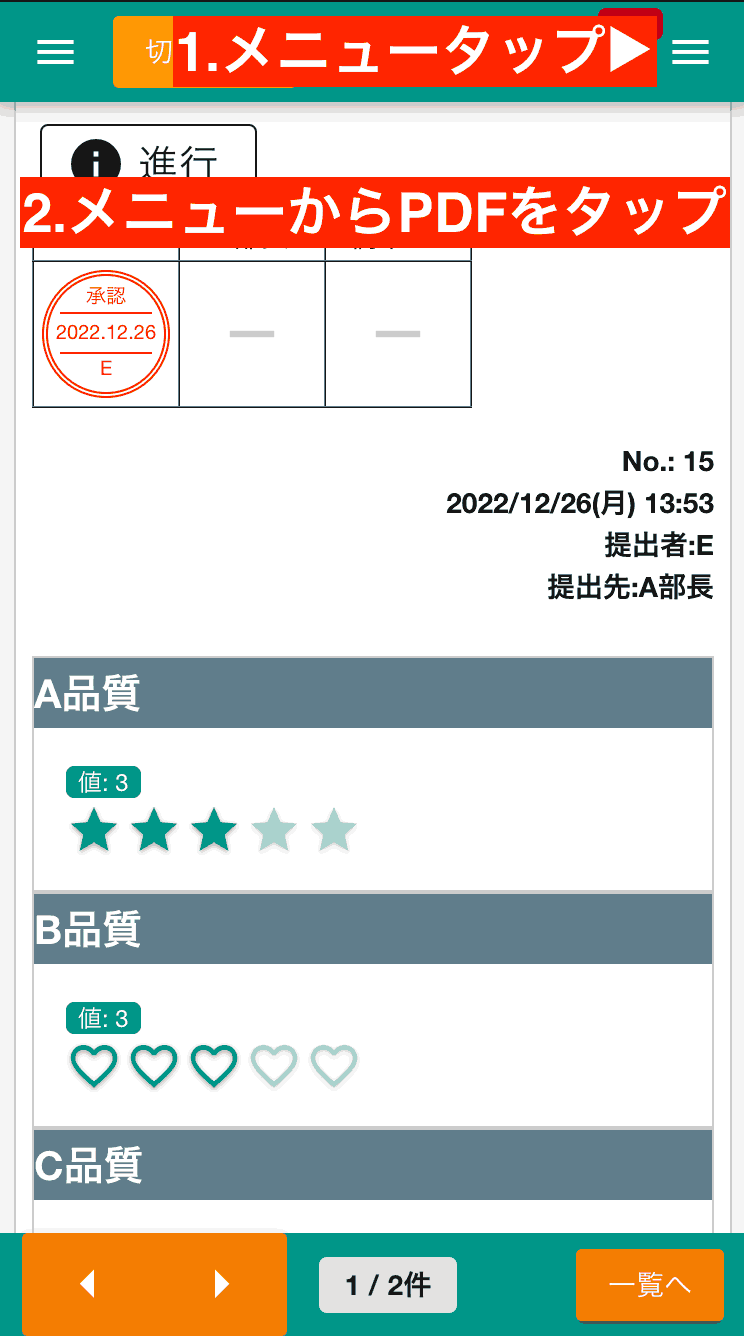Go to the next record arrow
This screenshot has width=744, height=1336.
[x=221, y=1284]
